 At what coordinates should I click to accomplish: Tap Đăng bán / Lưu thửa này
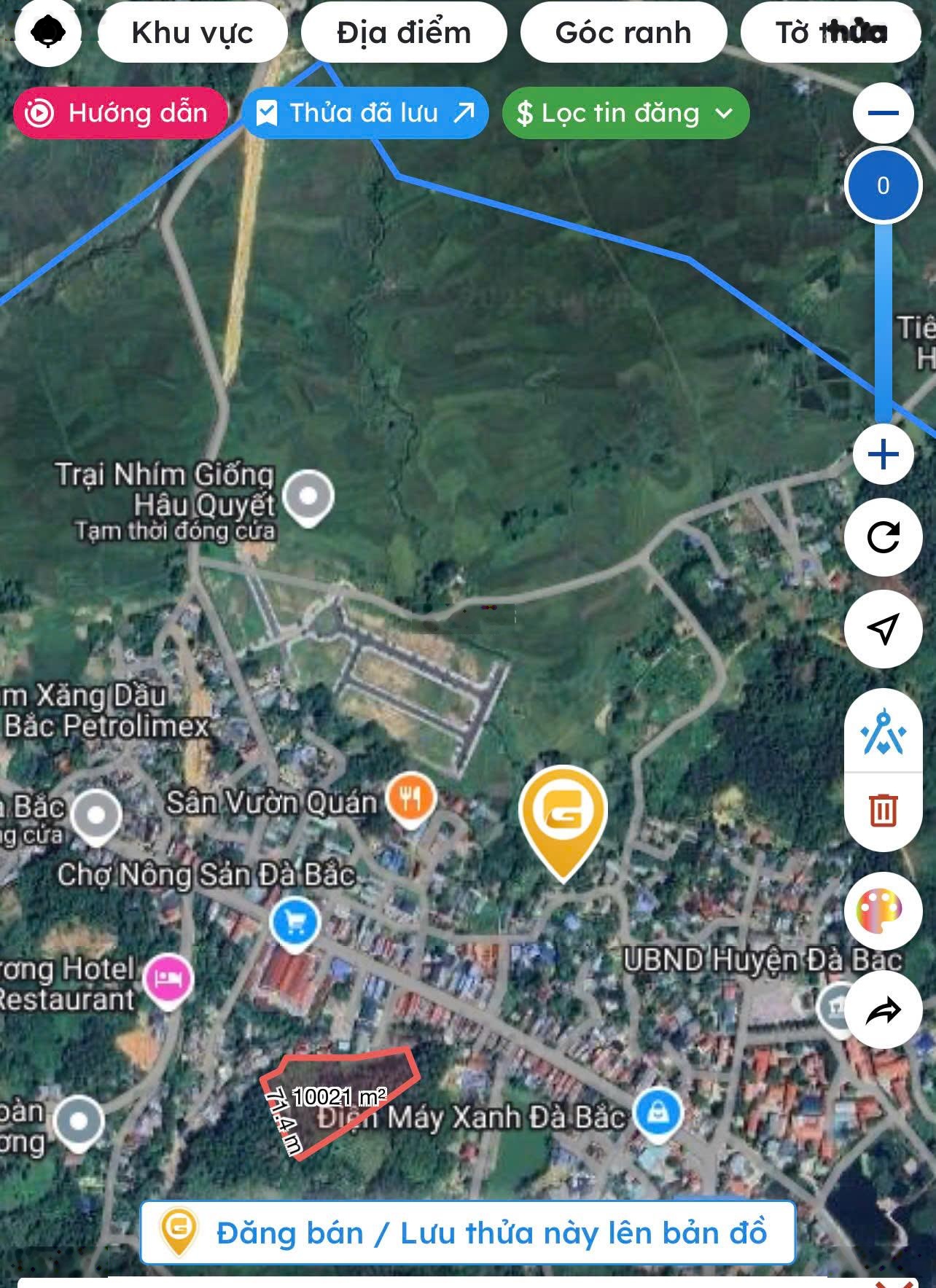[467, 1233]
